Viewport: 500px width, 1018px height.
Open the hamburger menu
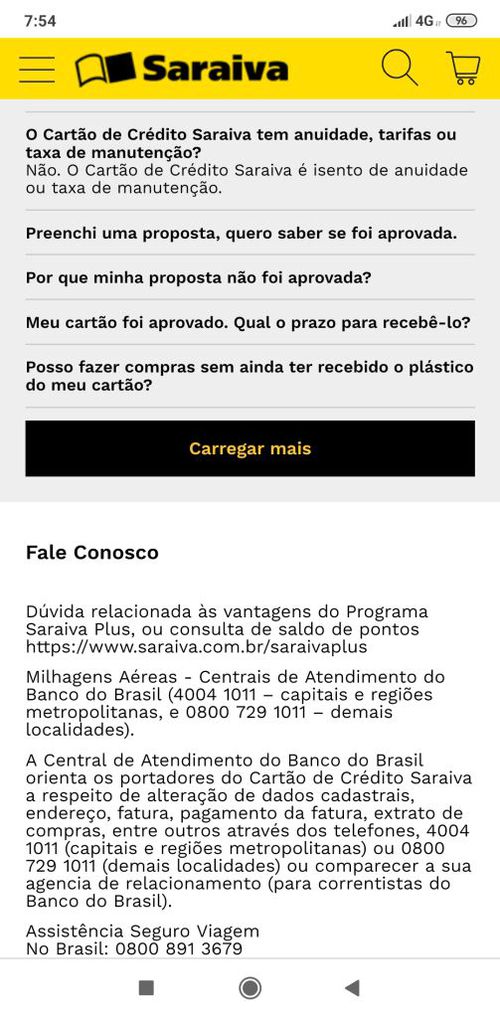[37, 69]
